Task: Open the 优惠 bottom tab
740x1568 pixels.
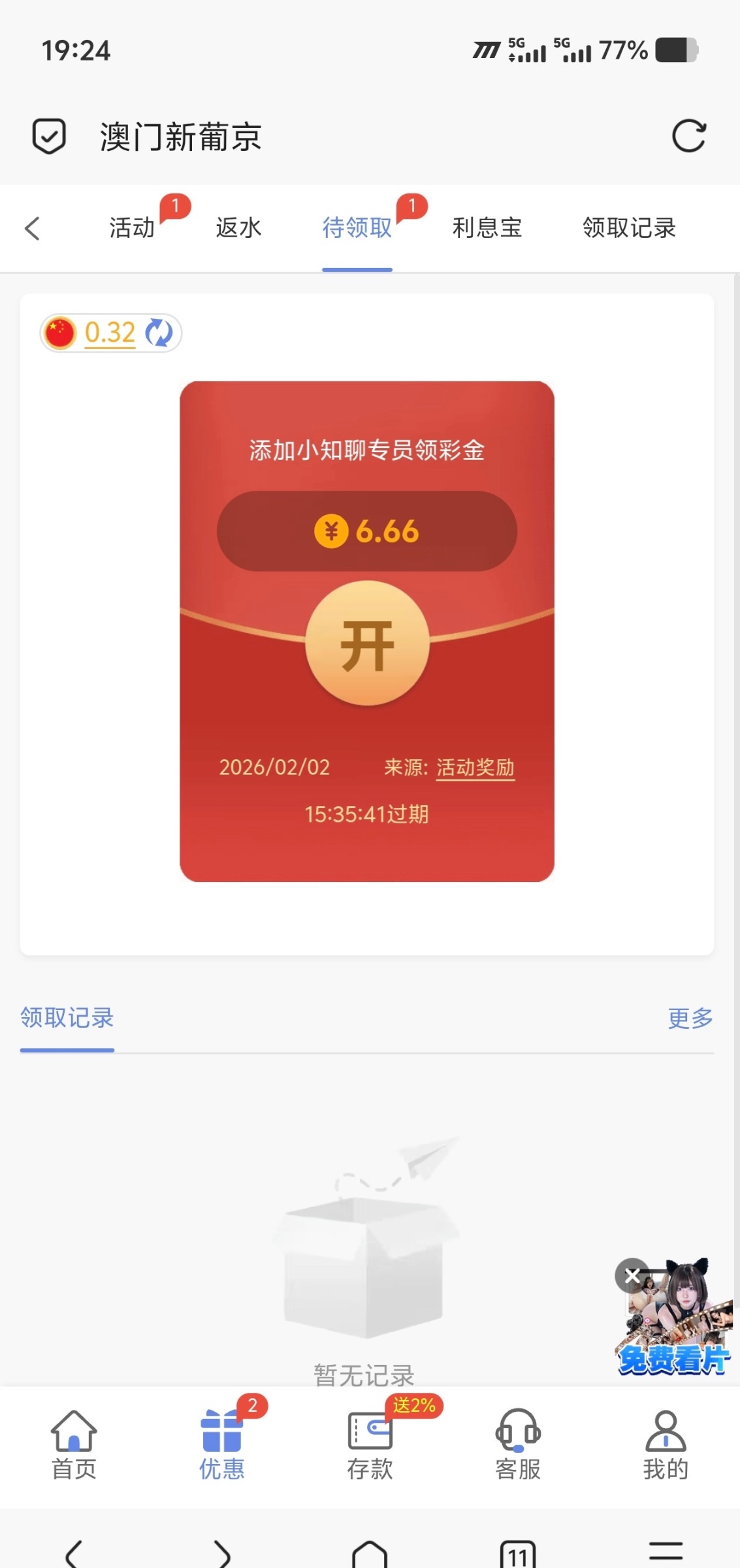Action: pos(222,1445)
